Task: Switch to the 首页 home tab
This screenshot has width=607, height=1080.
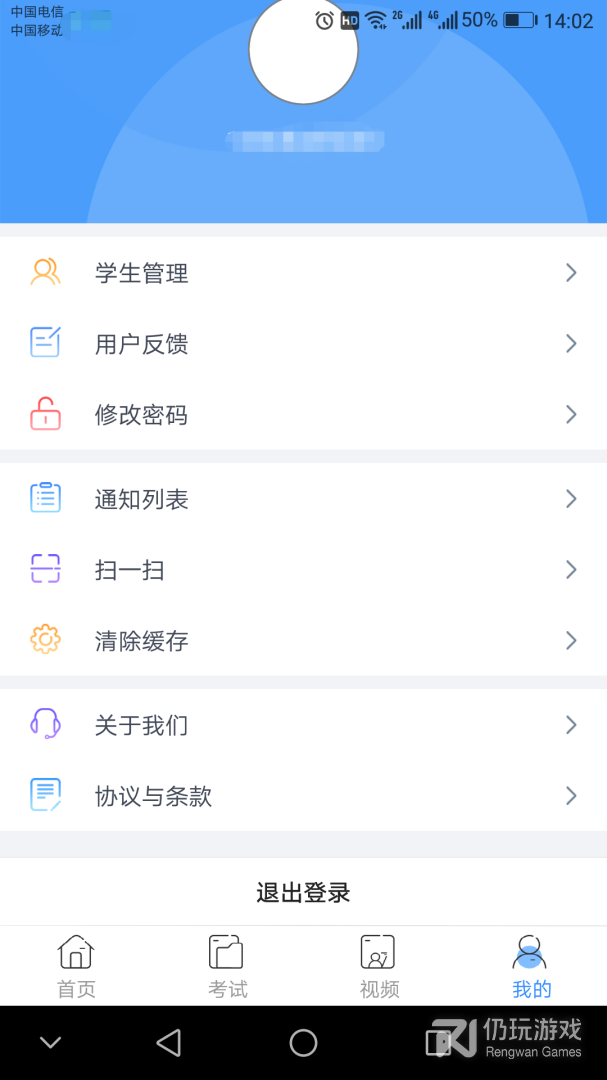Action: pos(76,966)
